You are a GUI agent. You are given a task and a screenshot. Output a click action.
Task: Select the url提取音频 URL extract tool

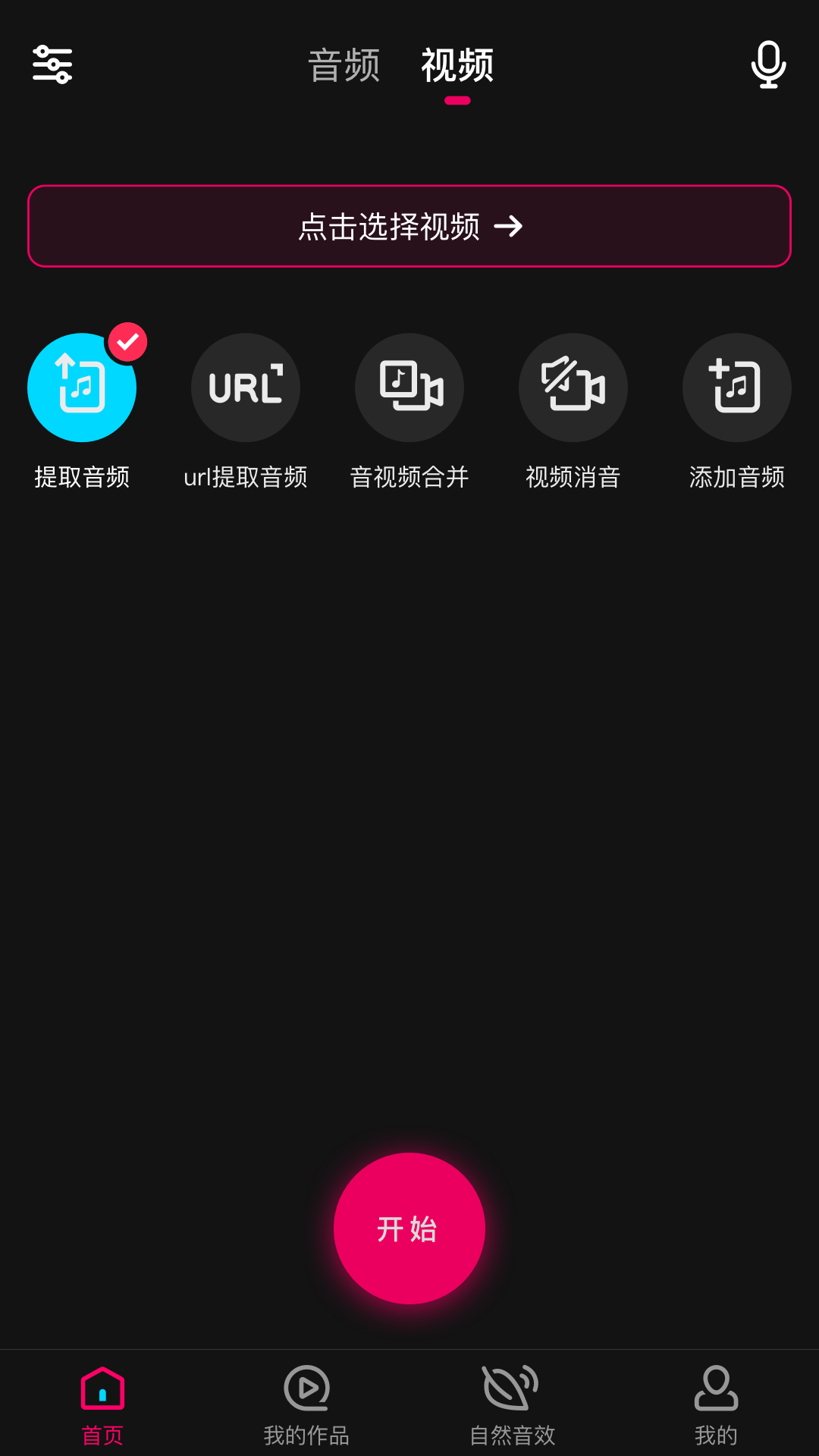pyautogui.click(x=246, y=388)
